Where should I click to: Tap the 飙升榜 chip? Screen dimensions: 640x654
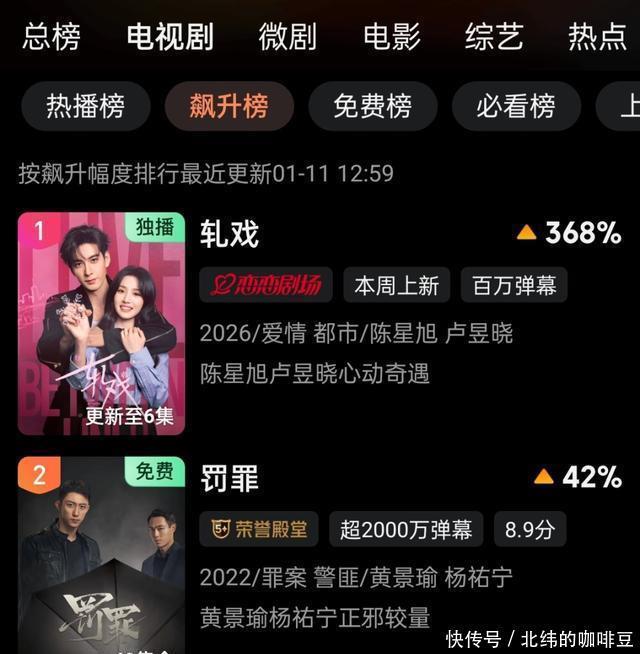coord(229,107)
